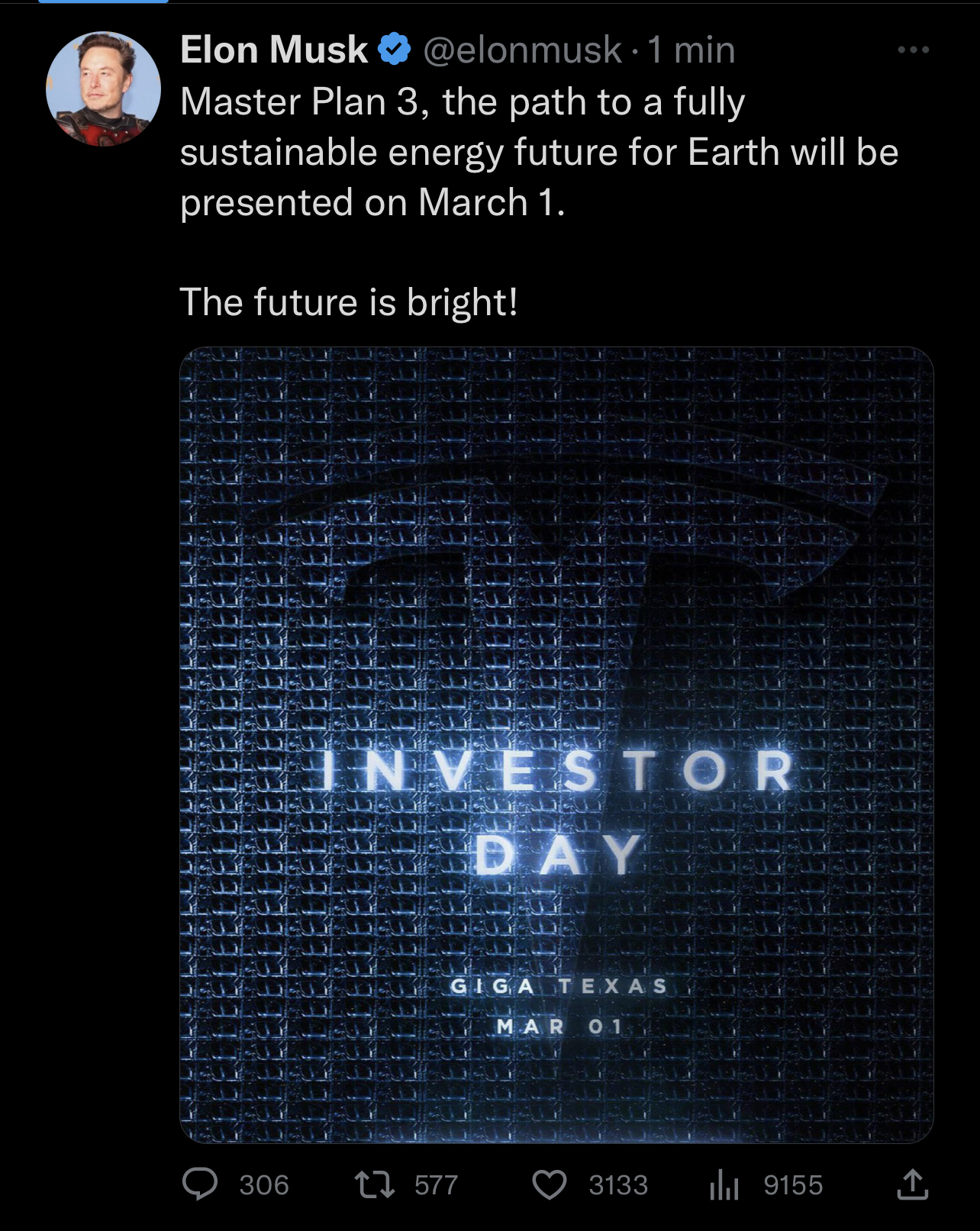Open the @elonmusk handle profile
Screen dimensions: 980x1231
click(522, 50)
